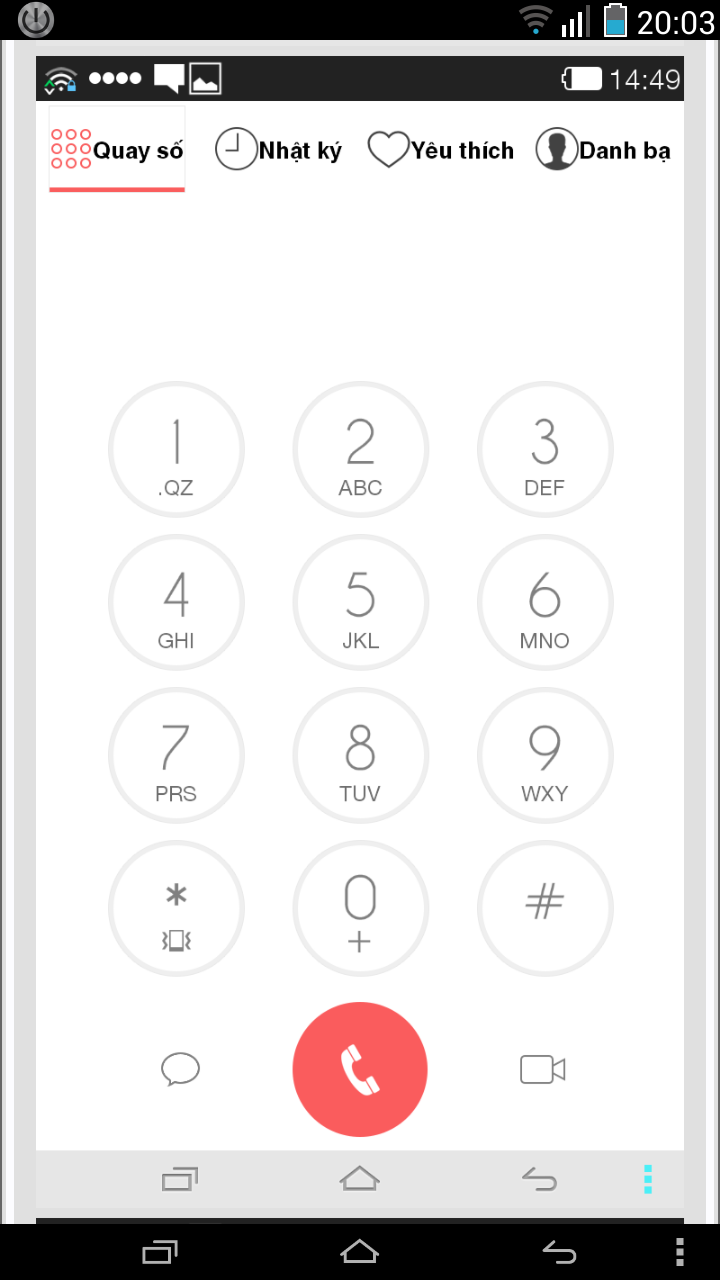Start a call with the red phone button
Image resolution: width=720 pixels, height=1280 pixels.
[360, 1070]
